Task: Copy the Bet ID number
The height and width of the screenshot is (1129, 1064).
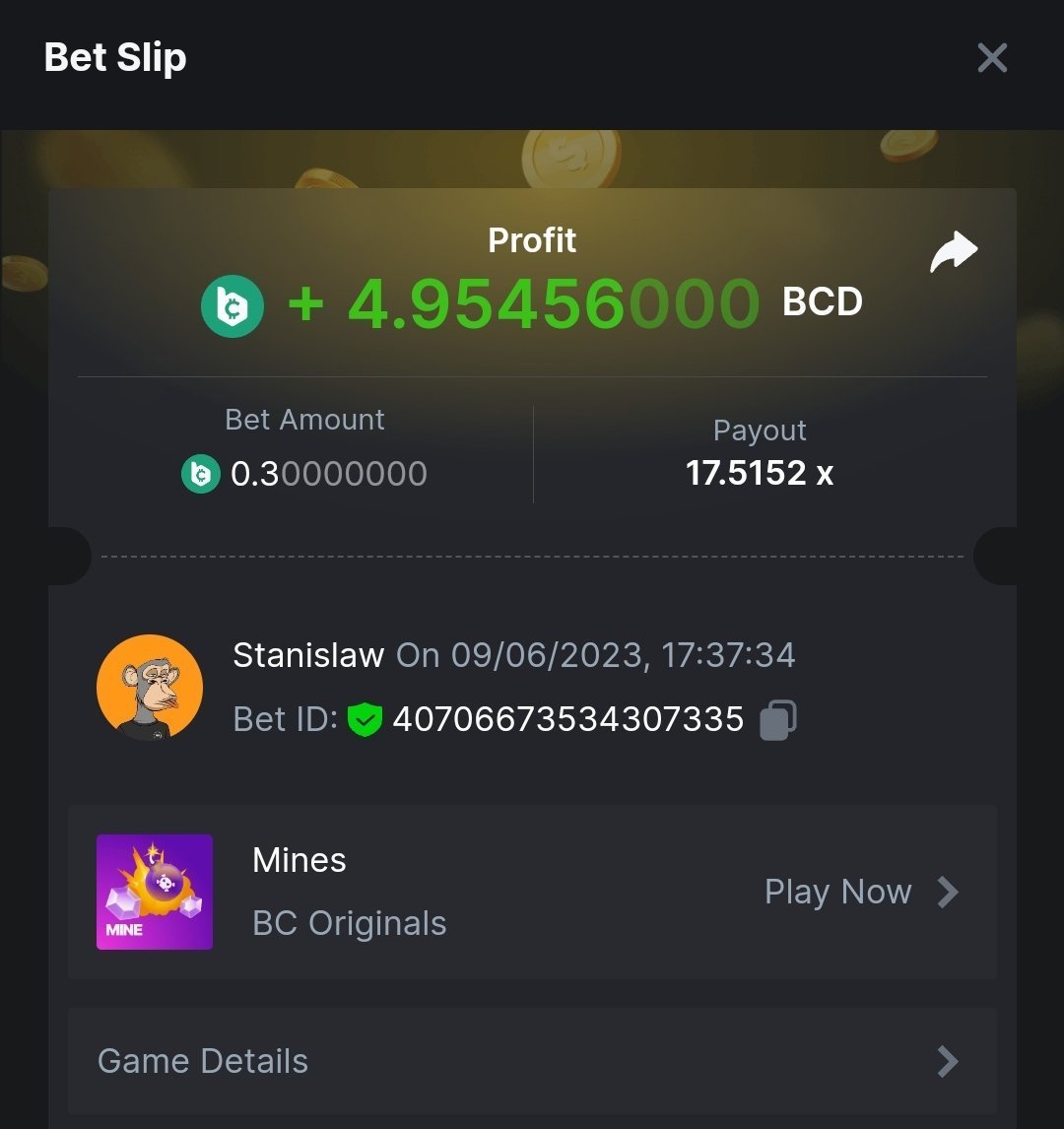Action: pos(777,719)
